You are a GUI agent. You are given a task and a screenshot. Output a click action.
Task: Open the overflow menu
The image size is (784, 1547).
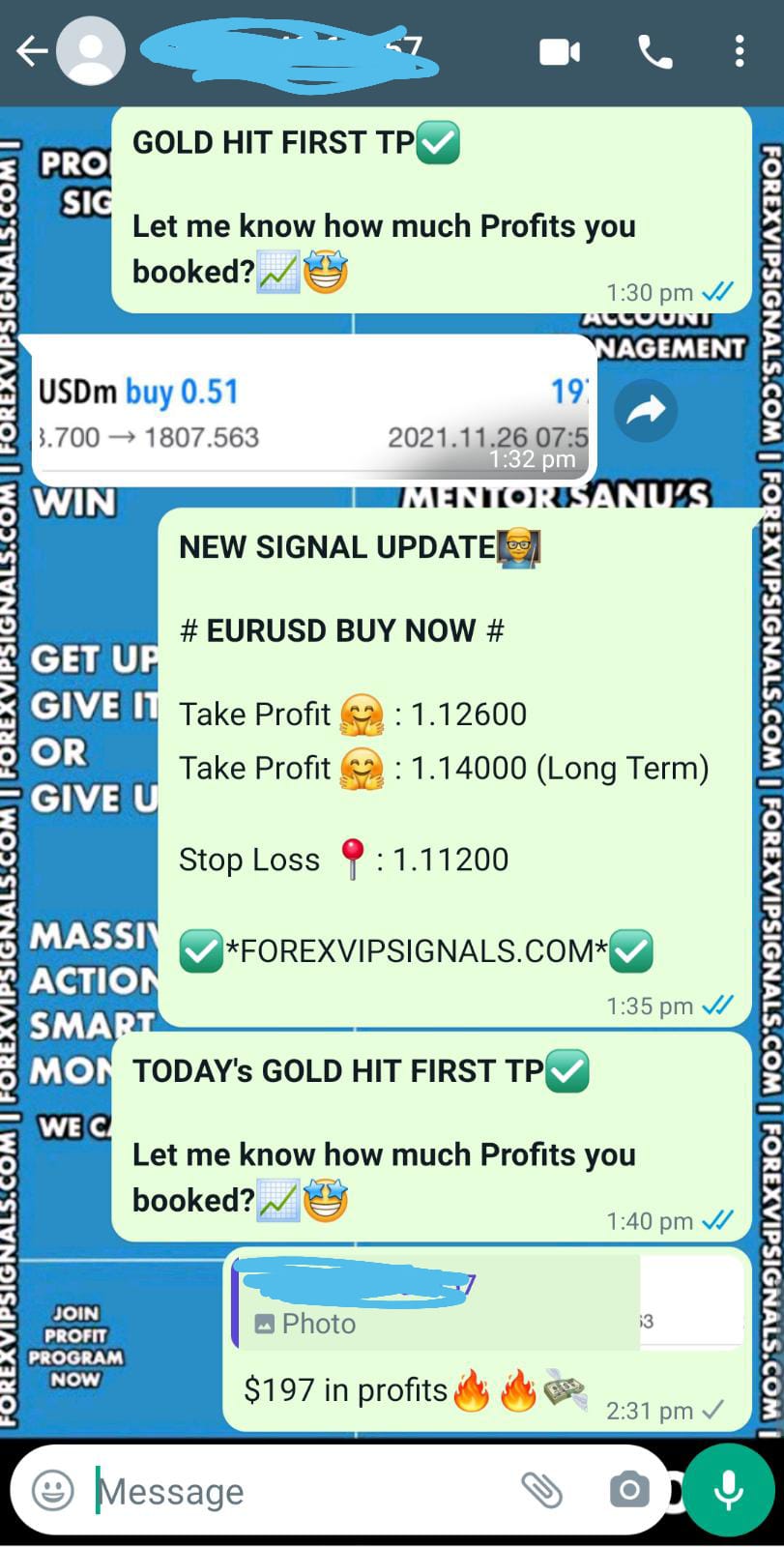(x=739, y=51)
